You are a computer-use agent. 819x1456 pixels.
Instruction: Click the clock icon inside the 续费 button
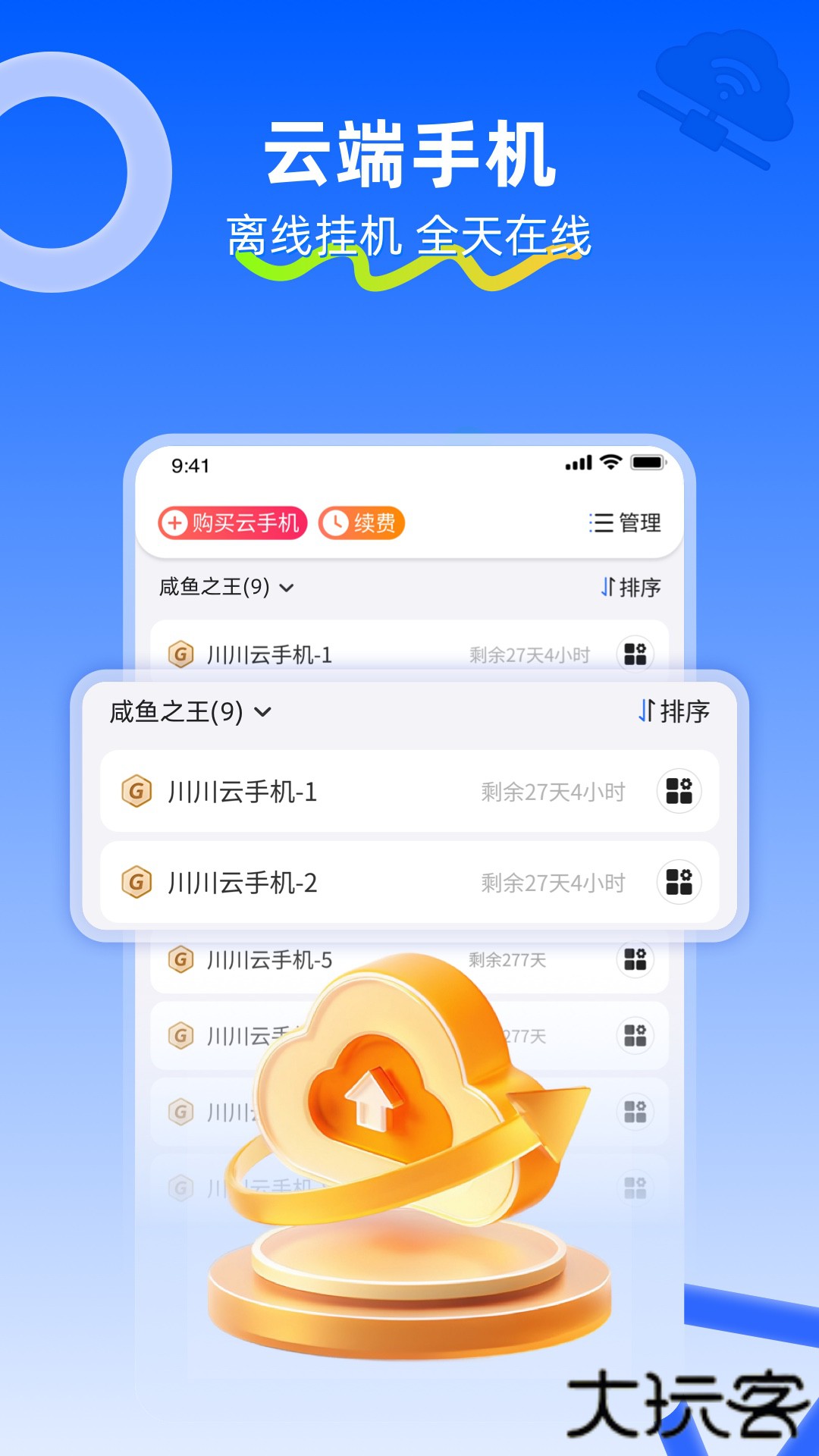[x=334, y=522]
